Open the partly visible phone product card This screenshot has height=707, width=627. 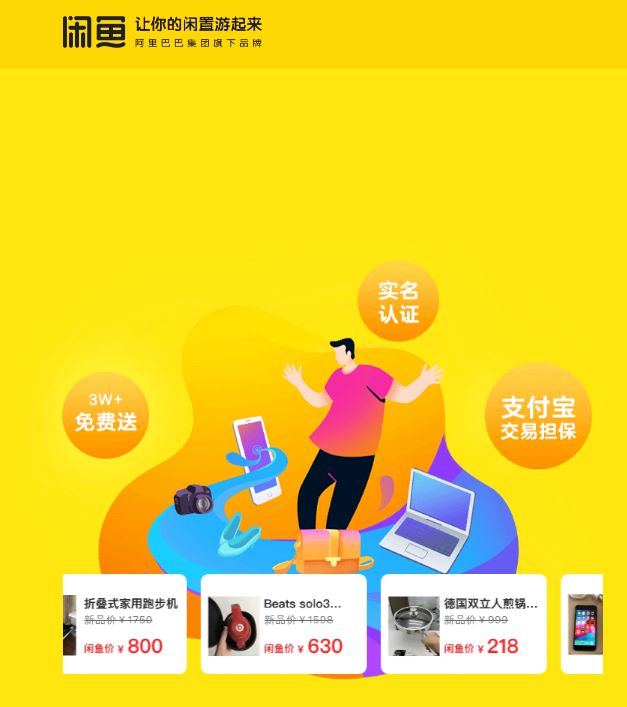pos(583,624)
